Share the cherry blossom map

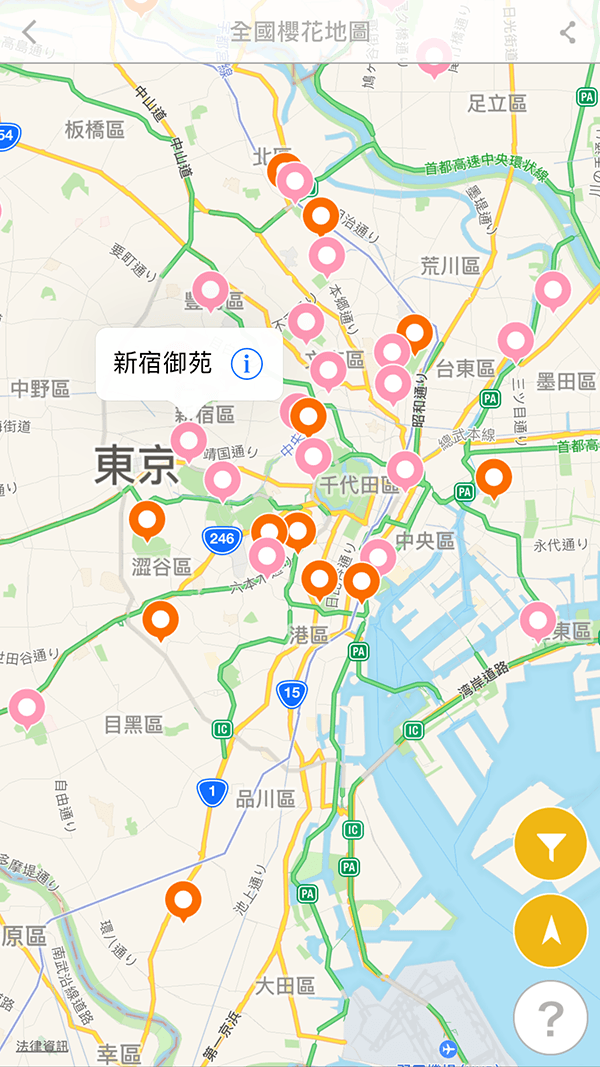tap(568, 32)
